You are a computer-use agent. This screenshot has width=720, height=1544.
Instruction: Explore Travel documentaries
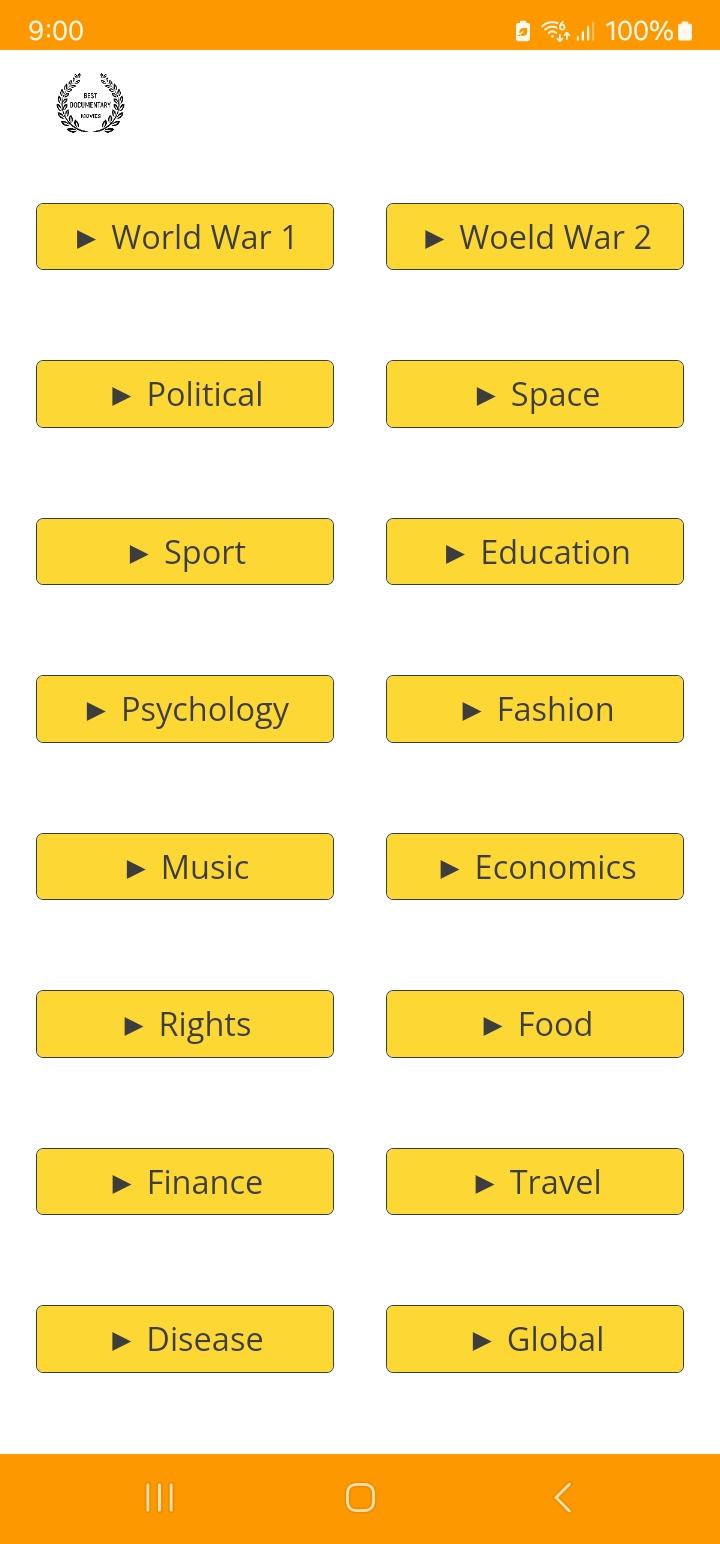[x=535, y=1182]
